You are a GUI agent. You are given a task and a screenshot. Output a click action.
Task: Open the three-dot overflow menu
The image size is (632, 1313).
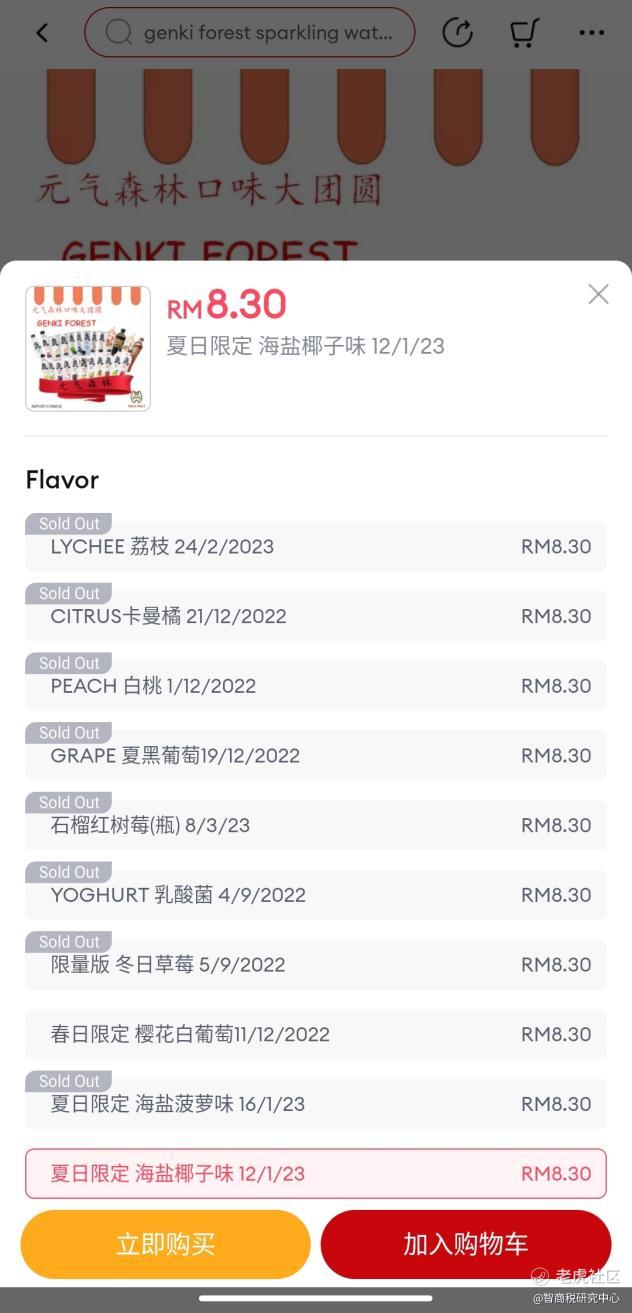coord(591,33)
